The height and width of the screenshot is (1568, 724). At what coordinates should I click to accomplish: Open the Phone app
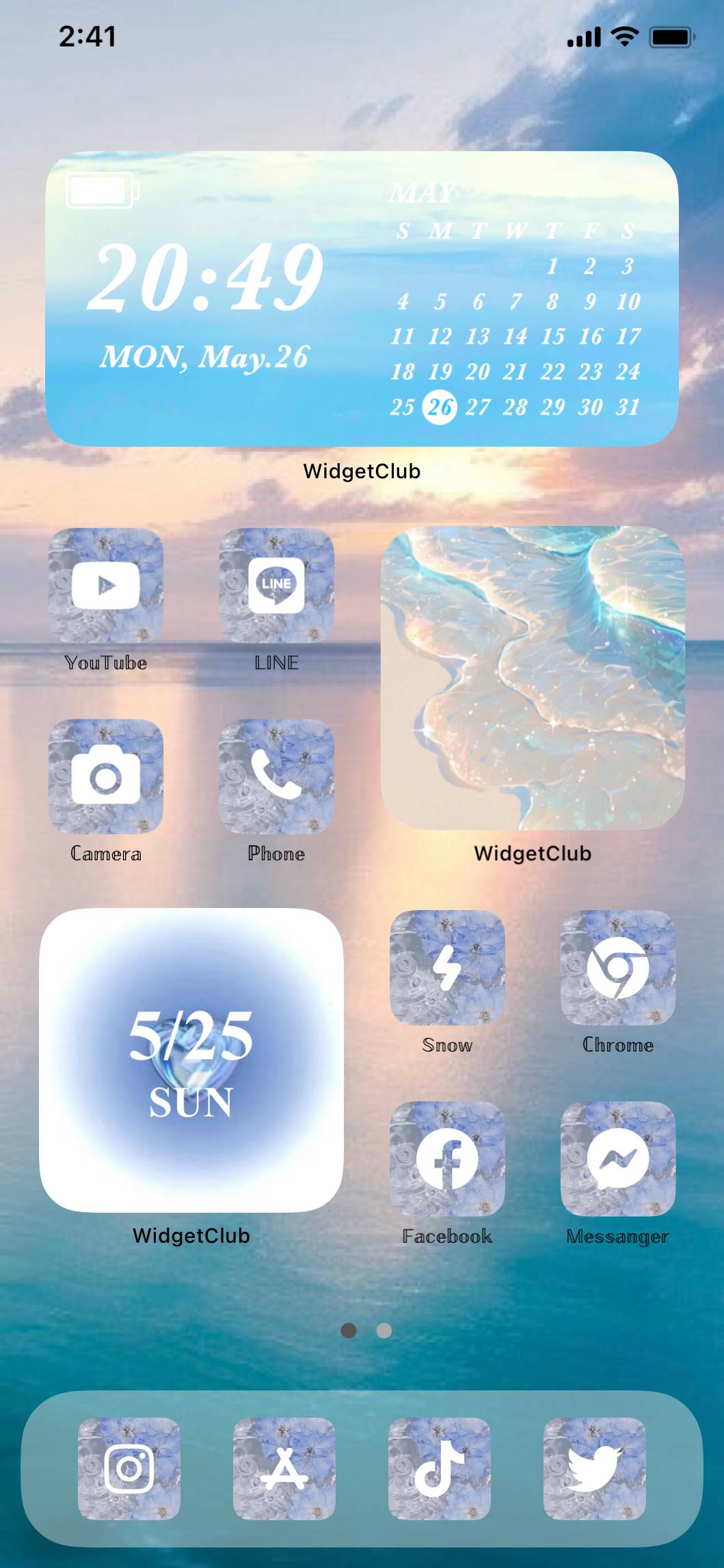(276, 777)
